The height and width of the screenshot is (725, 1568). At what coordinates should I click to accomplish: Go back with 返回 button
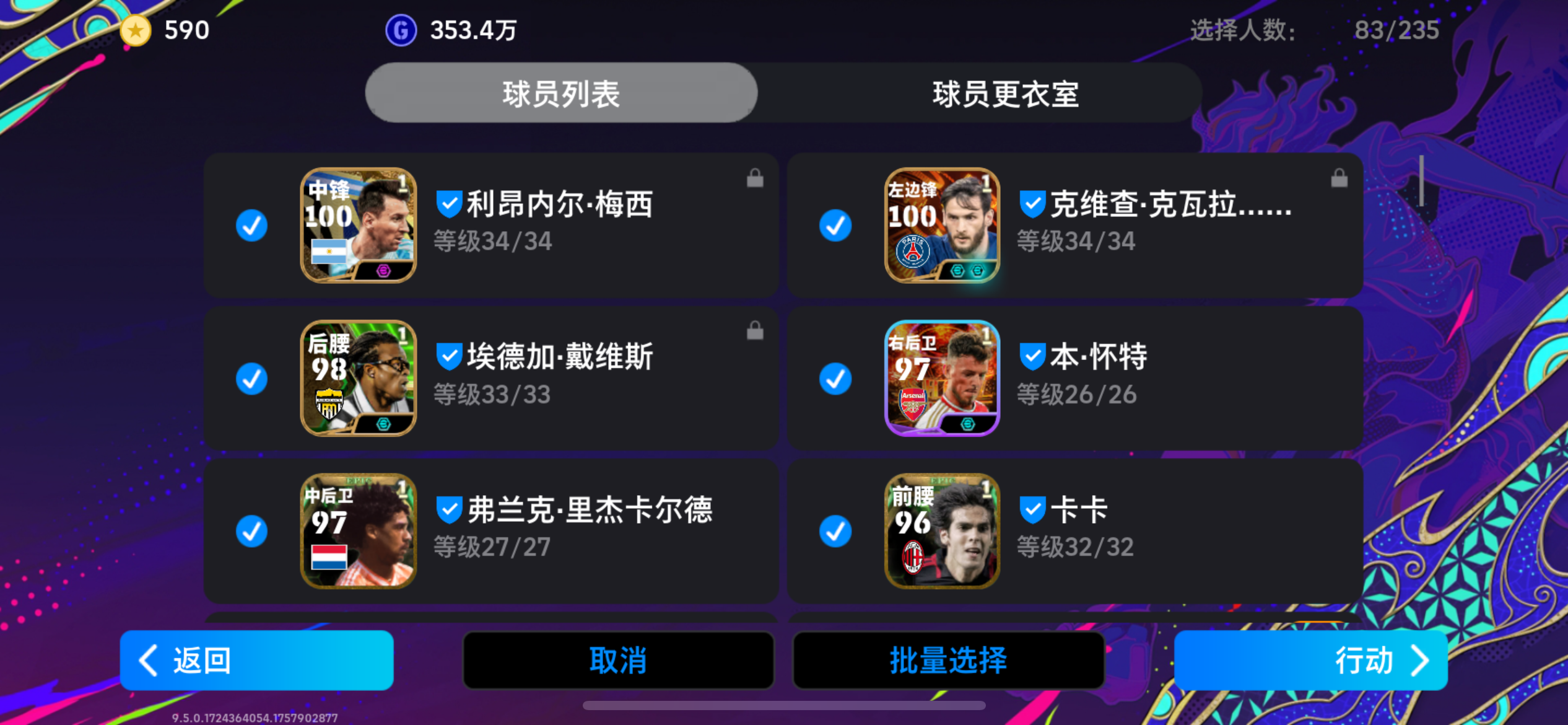tap(256, 660)
